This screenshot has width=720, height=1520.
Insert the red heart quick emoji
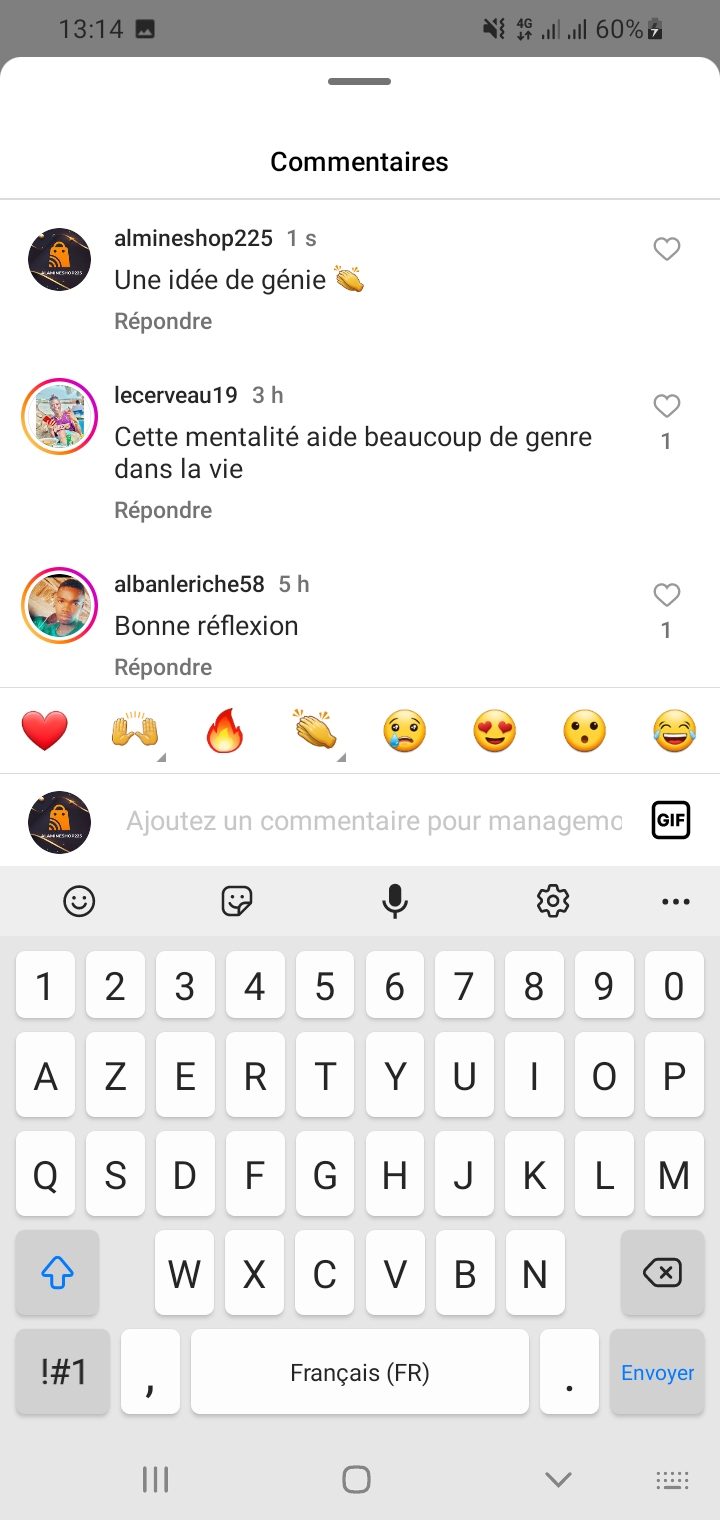[45, 731]
